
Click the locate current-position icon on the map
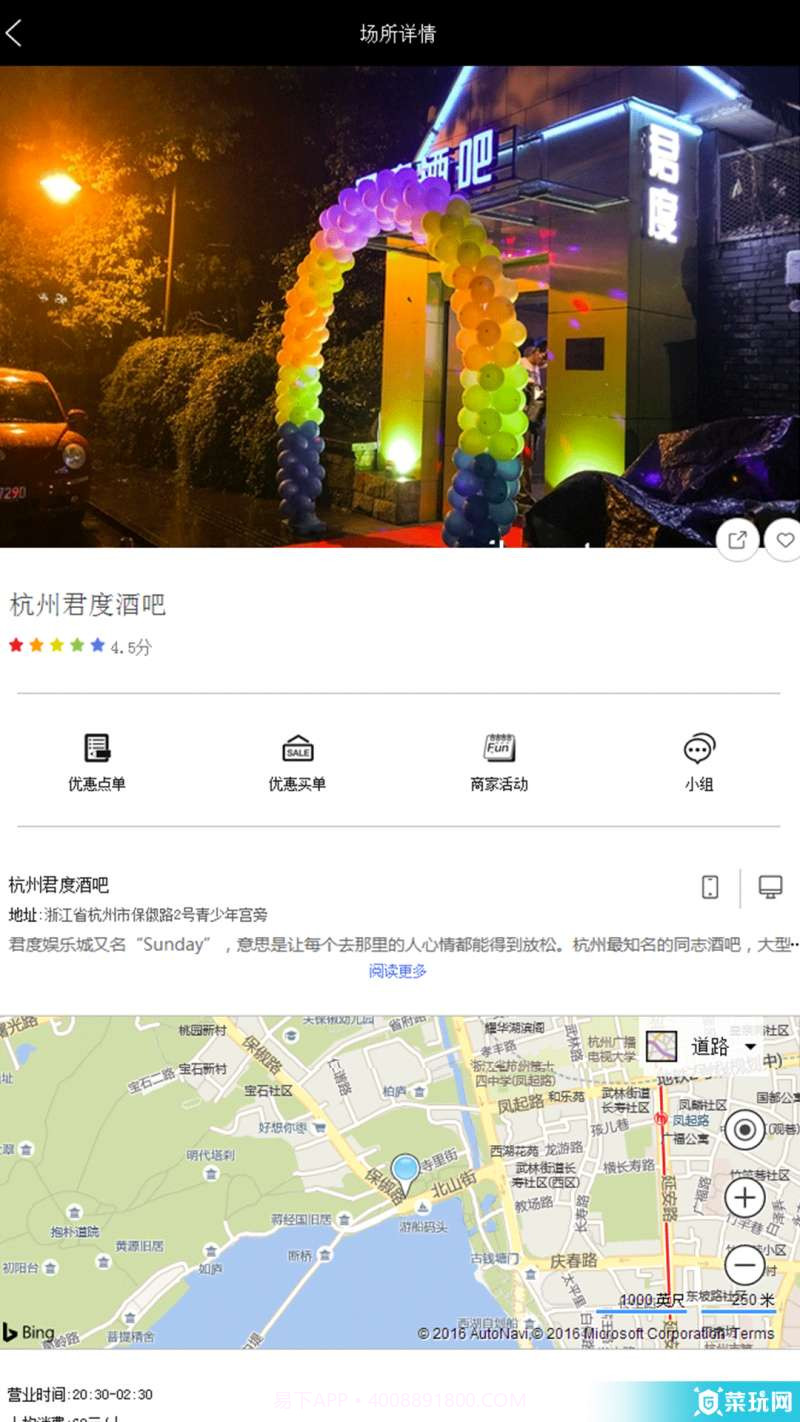745,1130
